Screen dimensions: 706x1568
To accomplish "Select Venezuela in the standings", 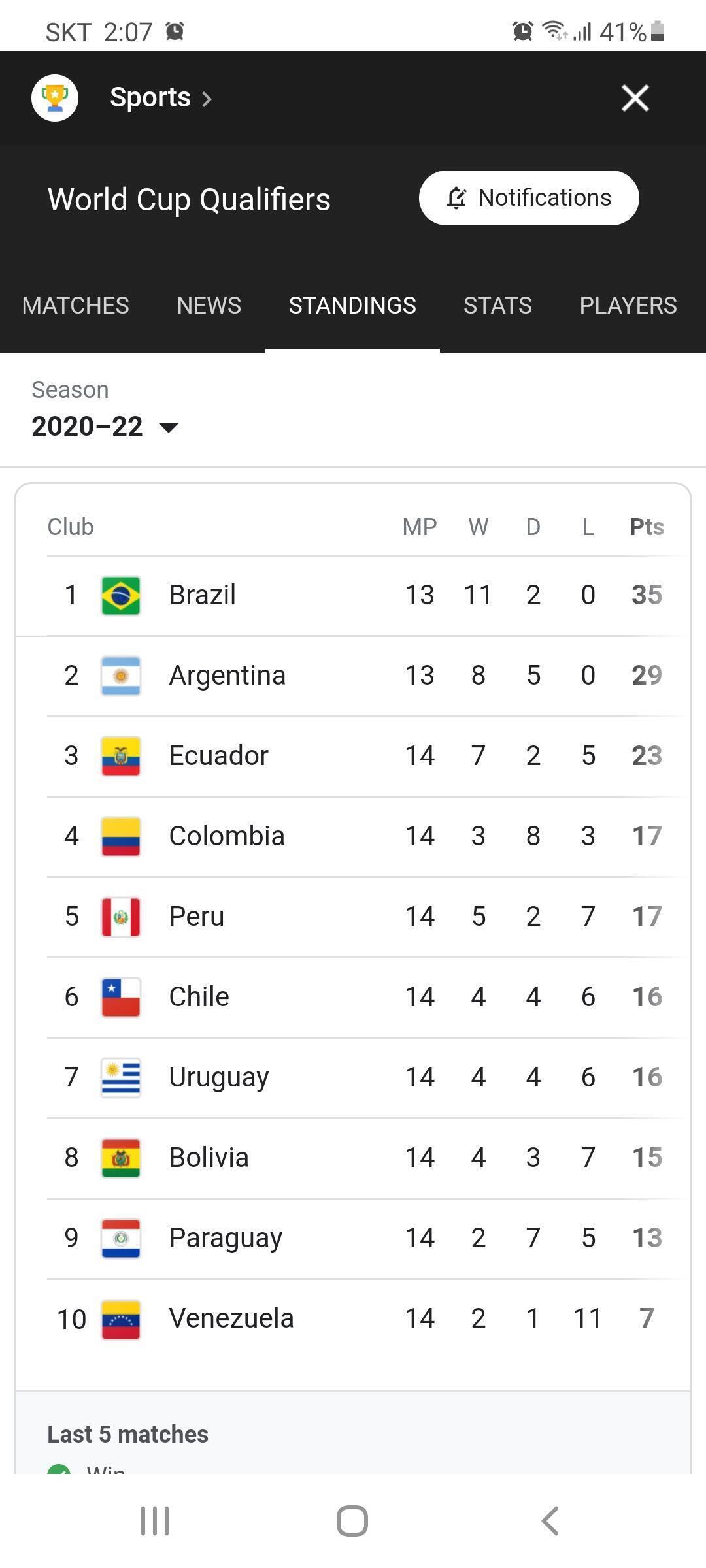I will (x=353, y=1319).
